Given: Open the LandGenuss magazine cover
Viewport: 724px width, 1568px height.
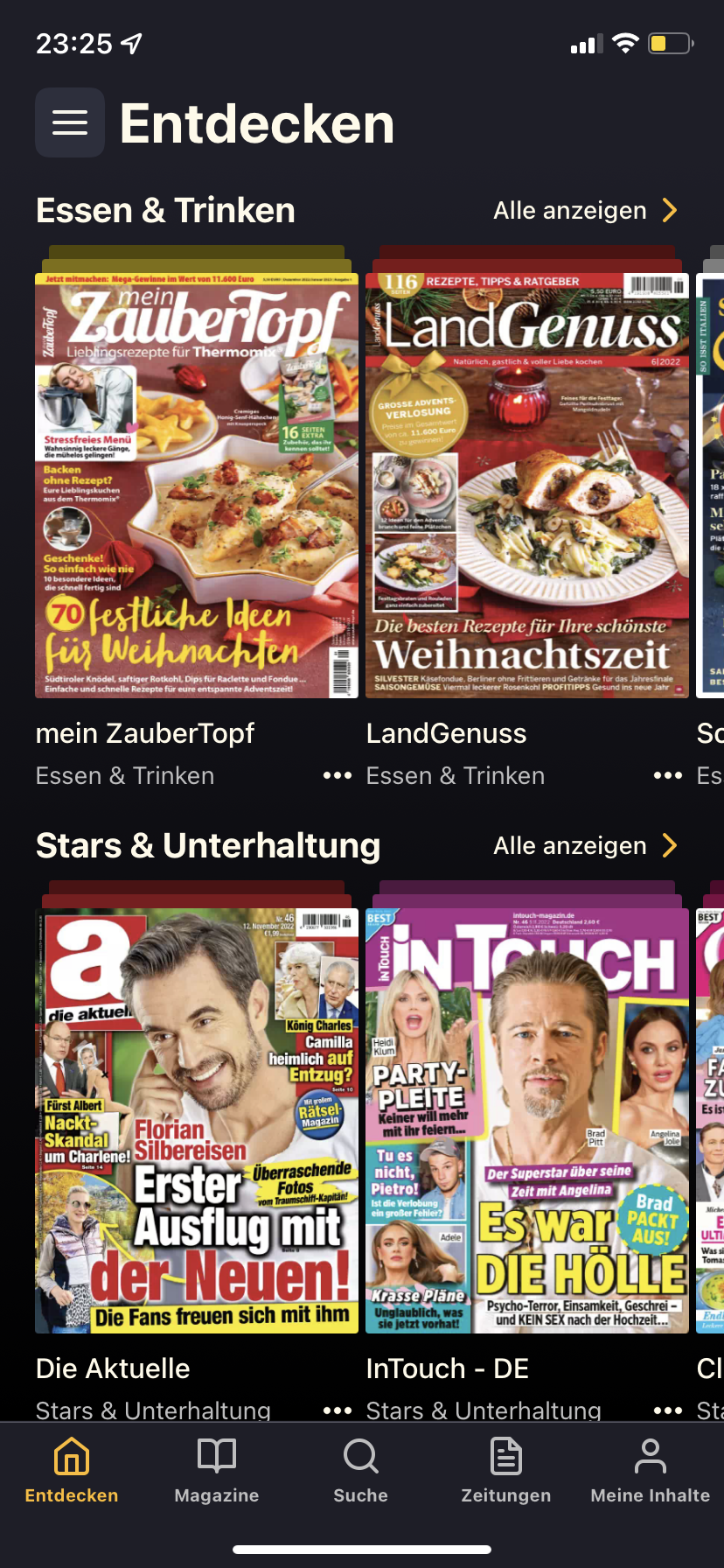Looking at the screenshot, I should click(x=527, y=486).
